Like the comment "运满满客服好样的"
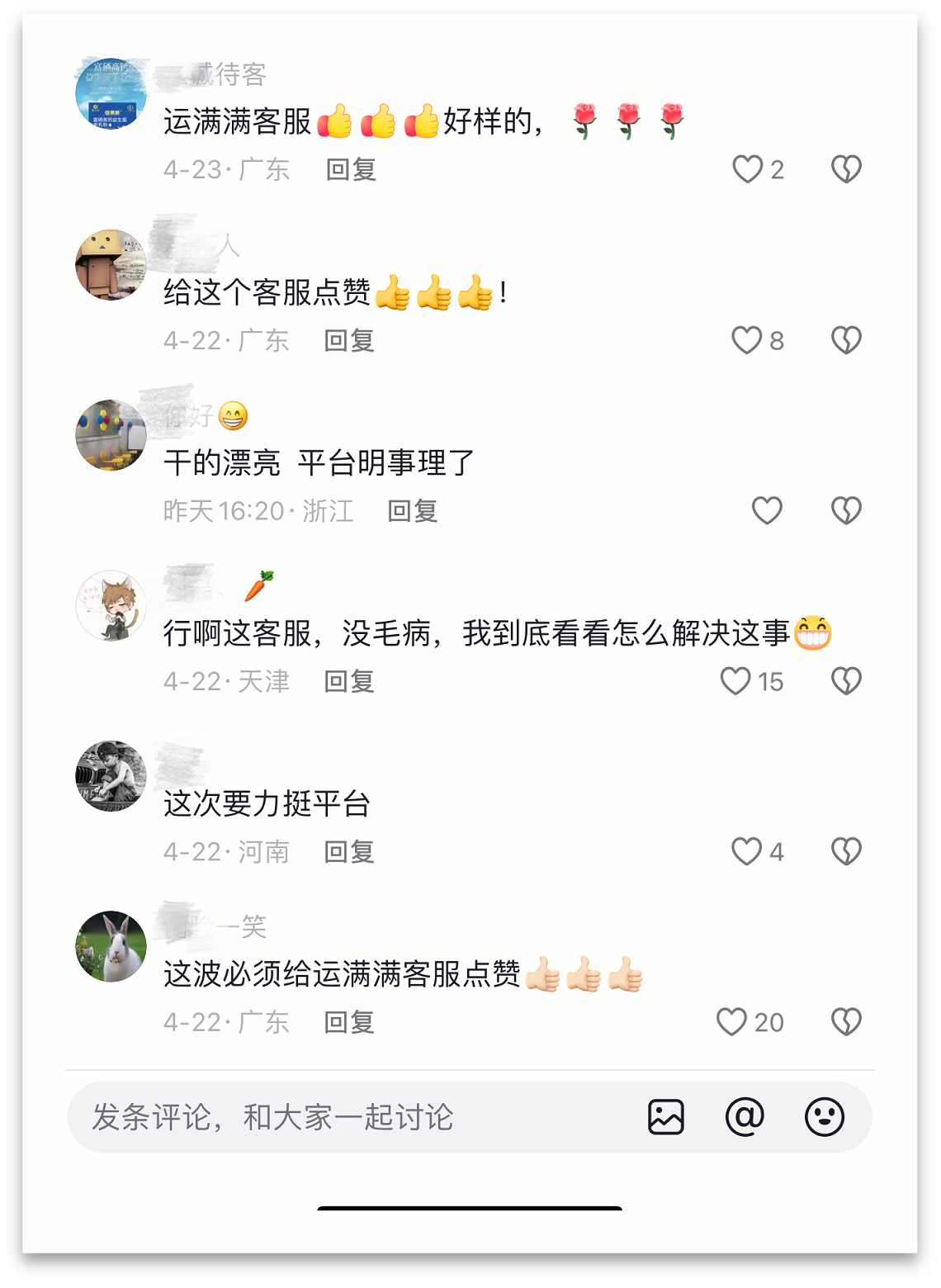 [748, 169]
